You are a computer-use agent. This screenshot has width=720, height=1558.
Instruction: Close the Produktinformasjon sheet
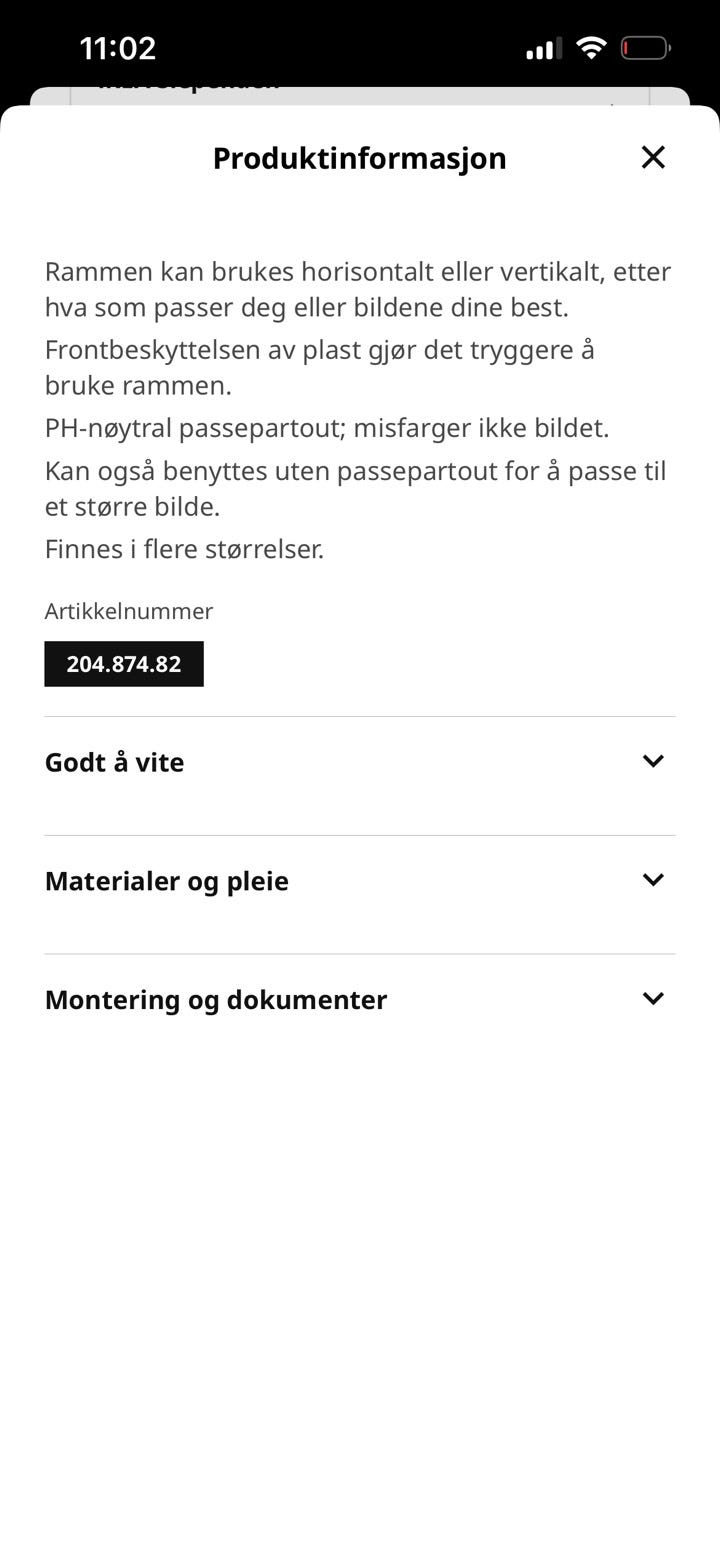click(x=653, y=157)
